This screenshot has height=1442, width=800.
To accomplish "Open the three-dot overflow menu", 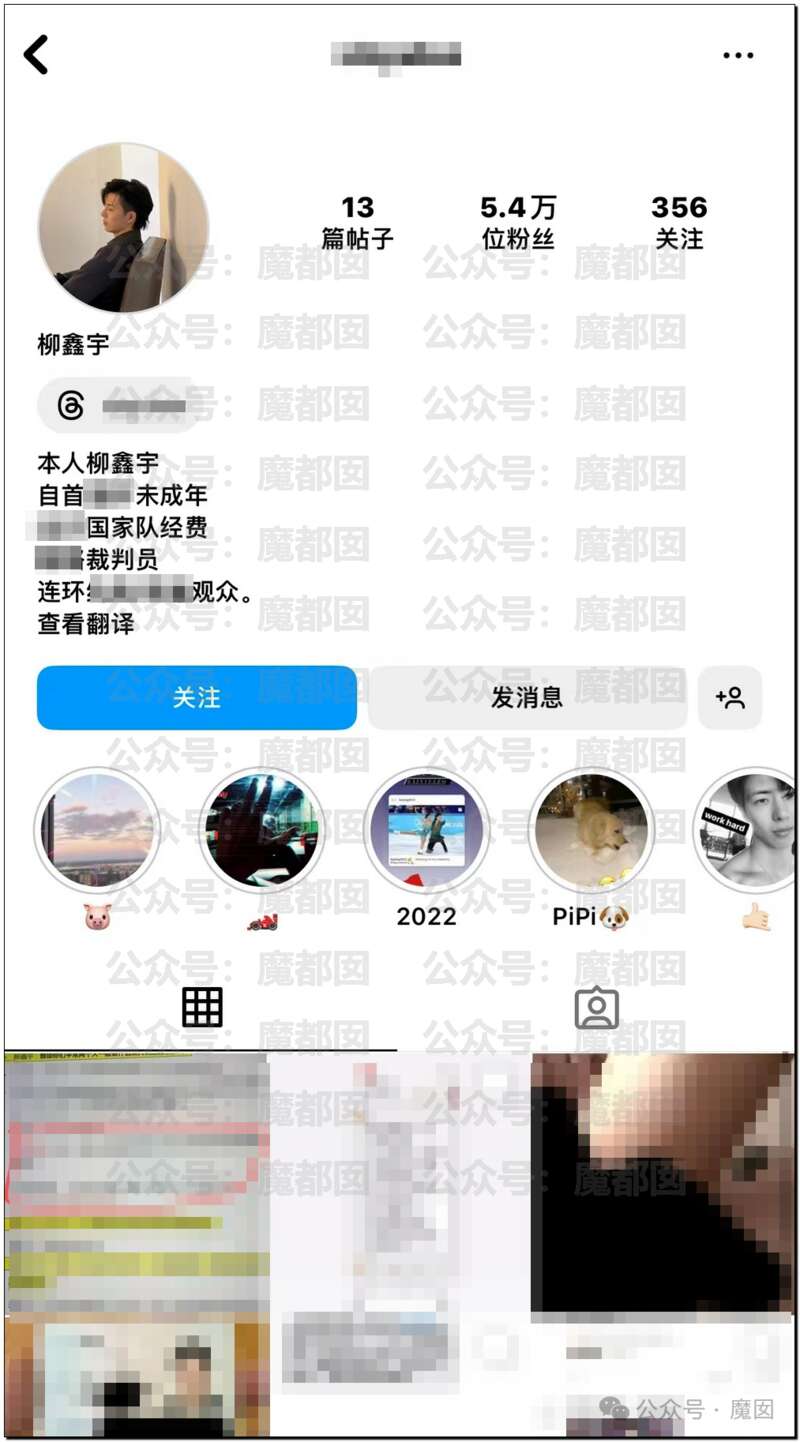I will pyautogui.click(x=738, y=56).
